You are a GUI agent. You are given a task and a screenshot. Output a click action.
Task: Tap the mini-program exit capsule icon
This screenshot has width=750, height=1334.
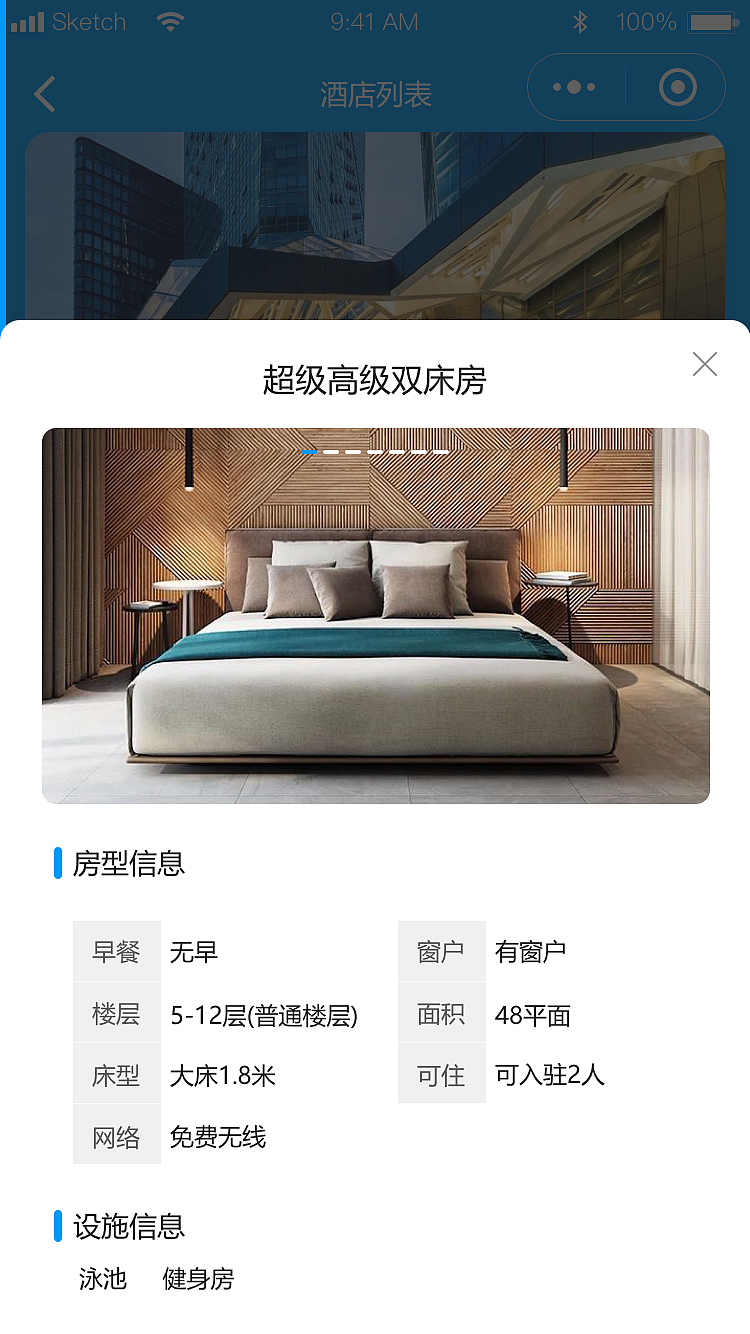point(678,87)
